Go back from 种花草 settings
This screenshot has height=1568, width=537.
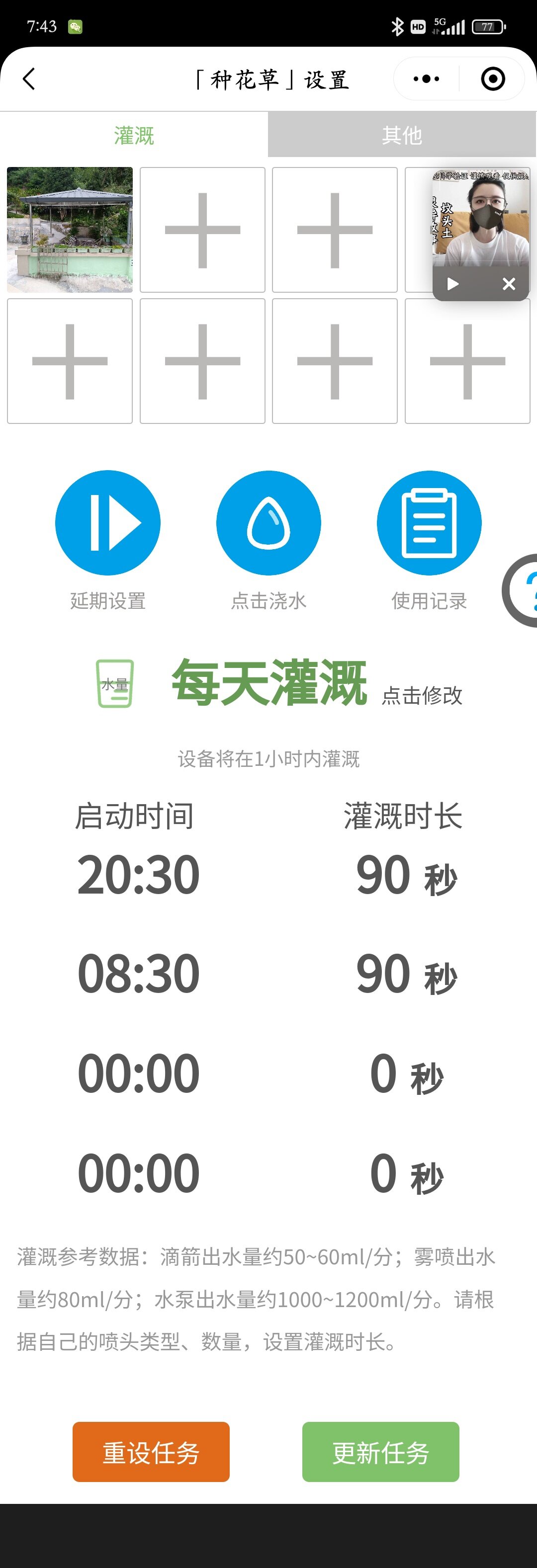[x=29, y=79]
